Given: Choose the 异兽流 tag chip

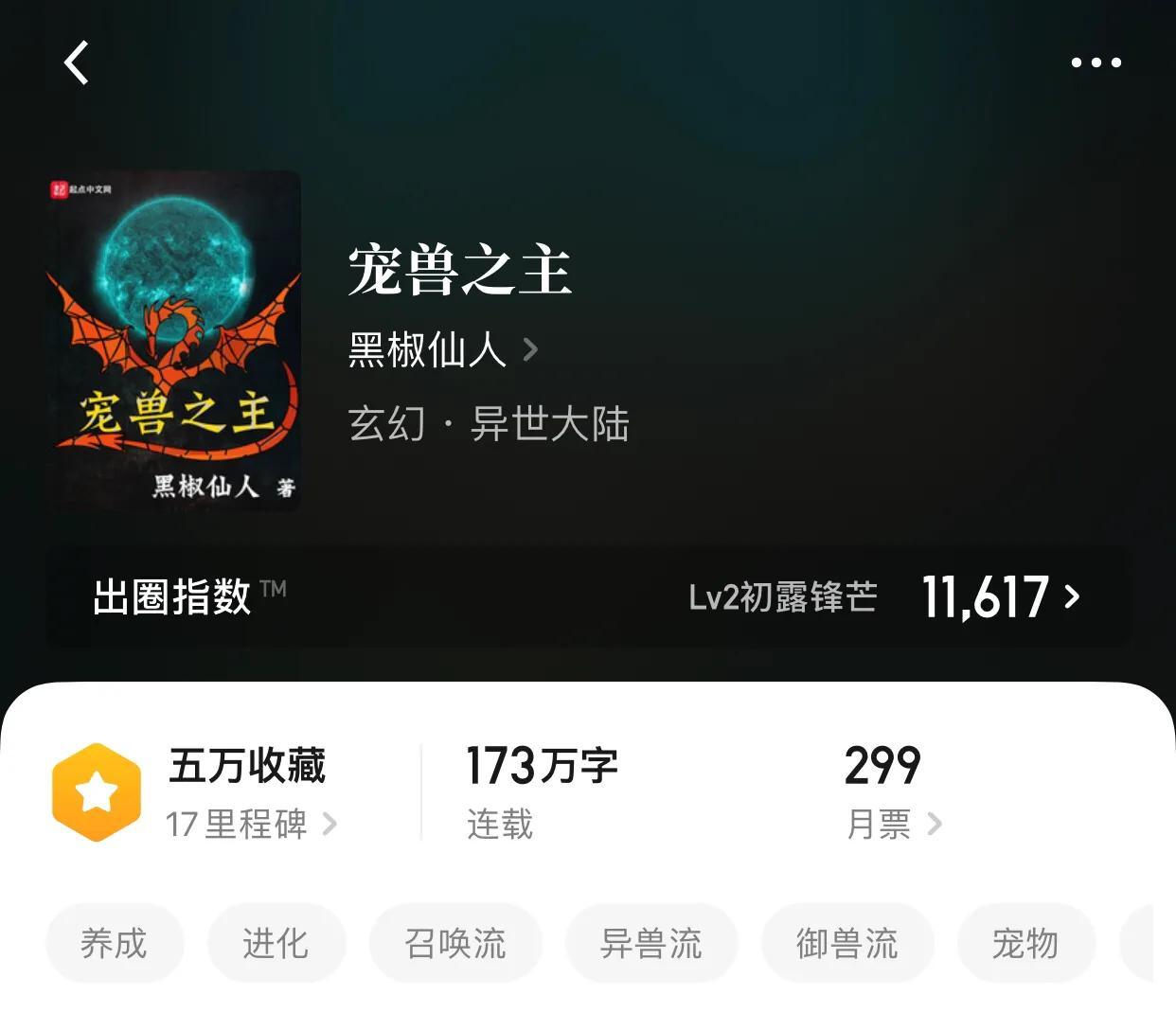Looking at the screenshot, I should coord(651,943).
